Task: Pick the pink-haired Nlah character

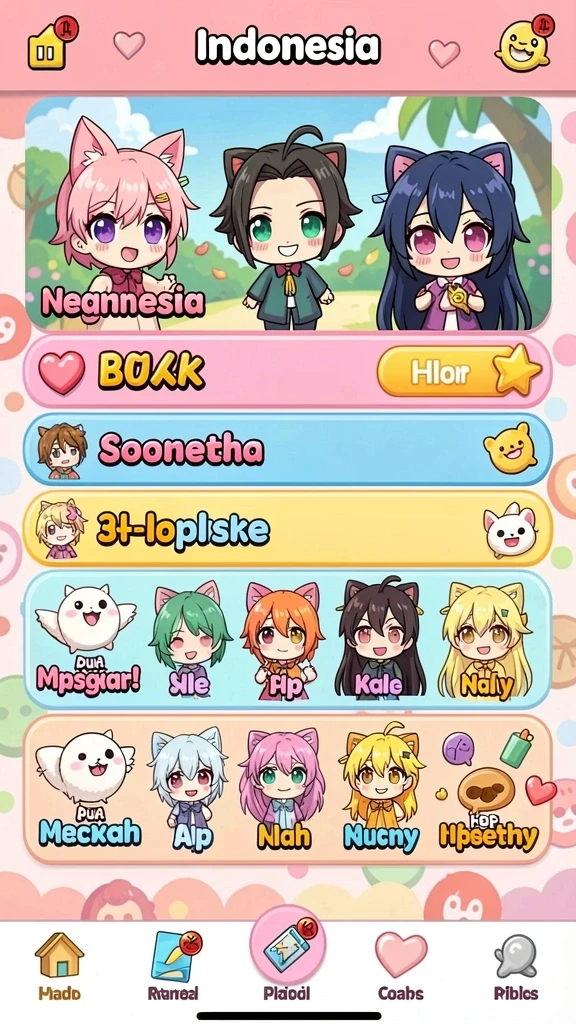Action: point(282,789)
